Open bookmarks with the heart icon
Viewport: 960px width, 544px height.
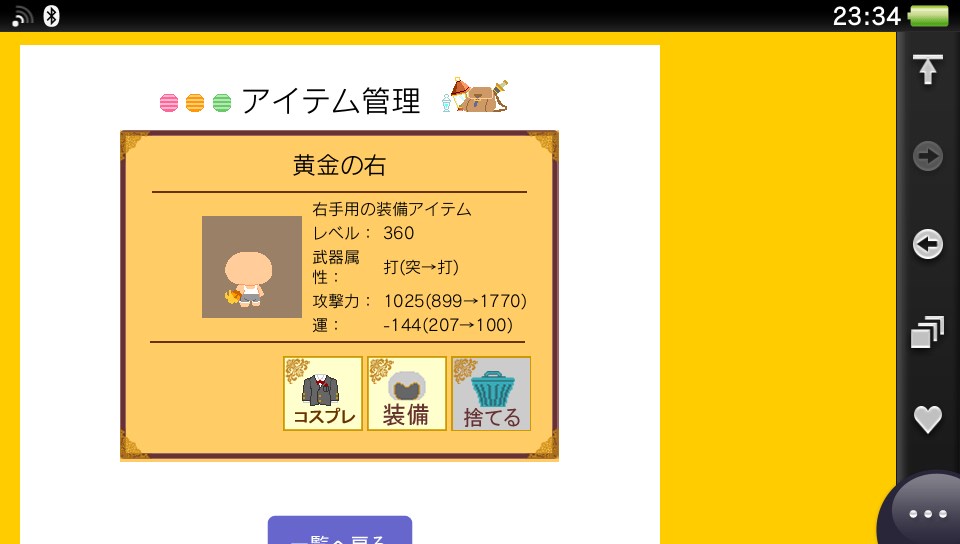tap(928, 419)
